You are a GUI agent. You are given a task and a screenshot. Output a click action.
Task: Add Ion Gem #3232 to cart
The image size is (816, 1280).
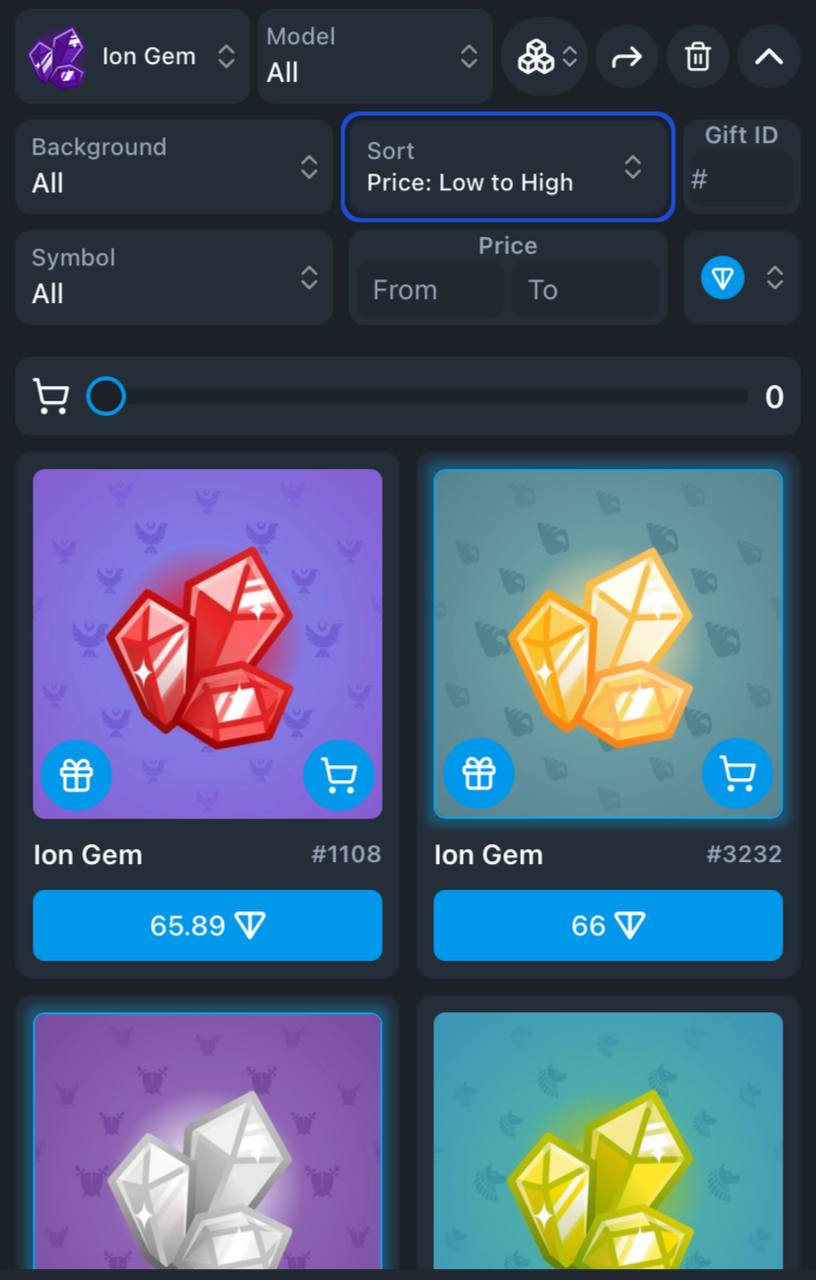tap(738, 773)
